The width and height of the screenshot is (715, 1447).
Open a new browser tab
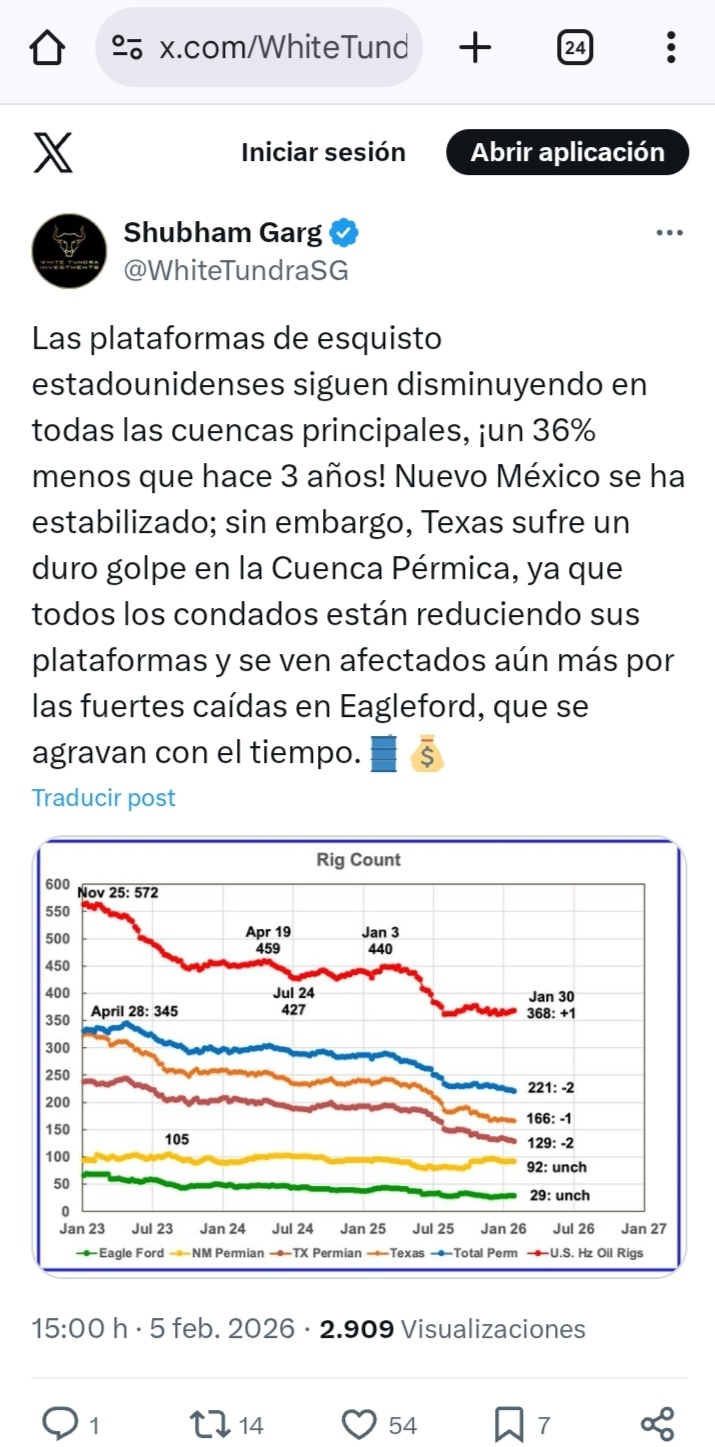pyautogui.click(x=475, y=47)
